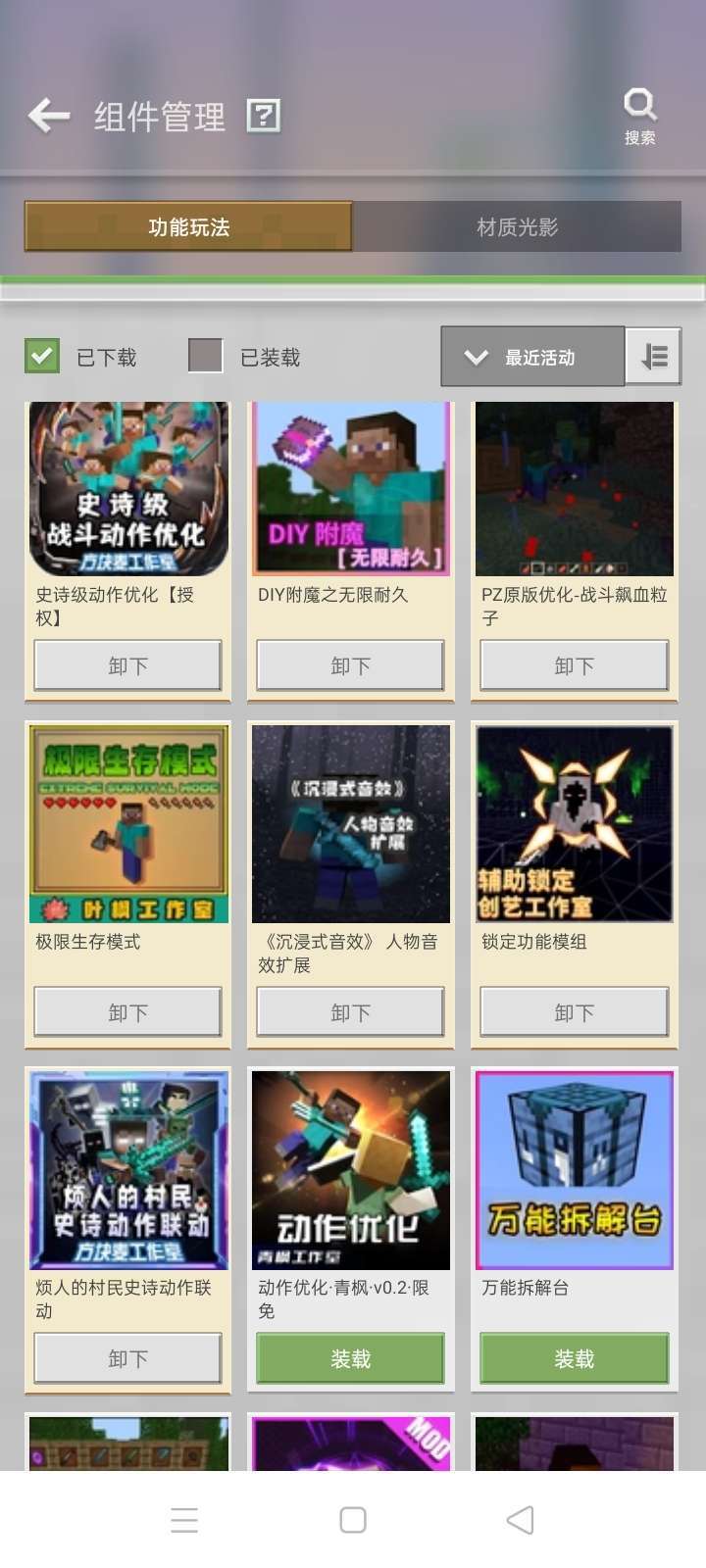Tap 卸下 for PZ原版优化-战斗飙血粒子
The width and height of the screenshot is (706, 1568).
(x=575, y=665)
